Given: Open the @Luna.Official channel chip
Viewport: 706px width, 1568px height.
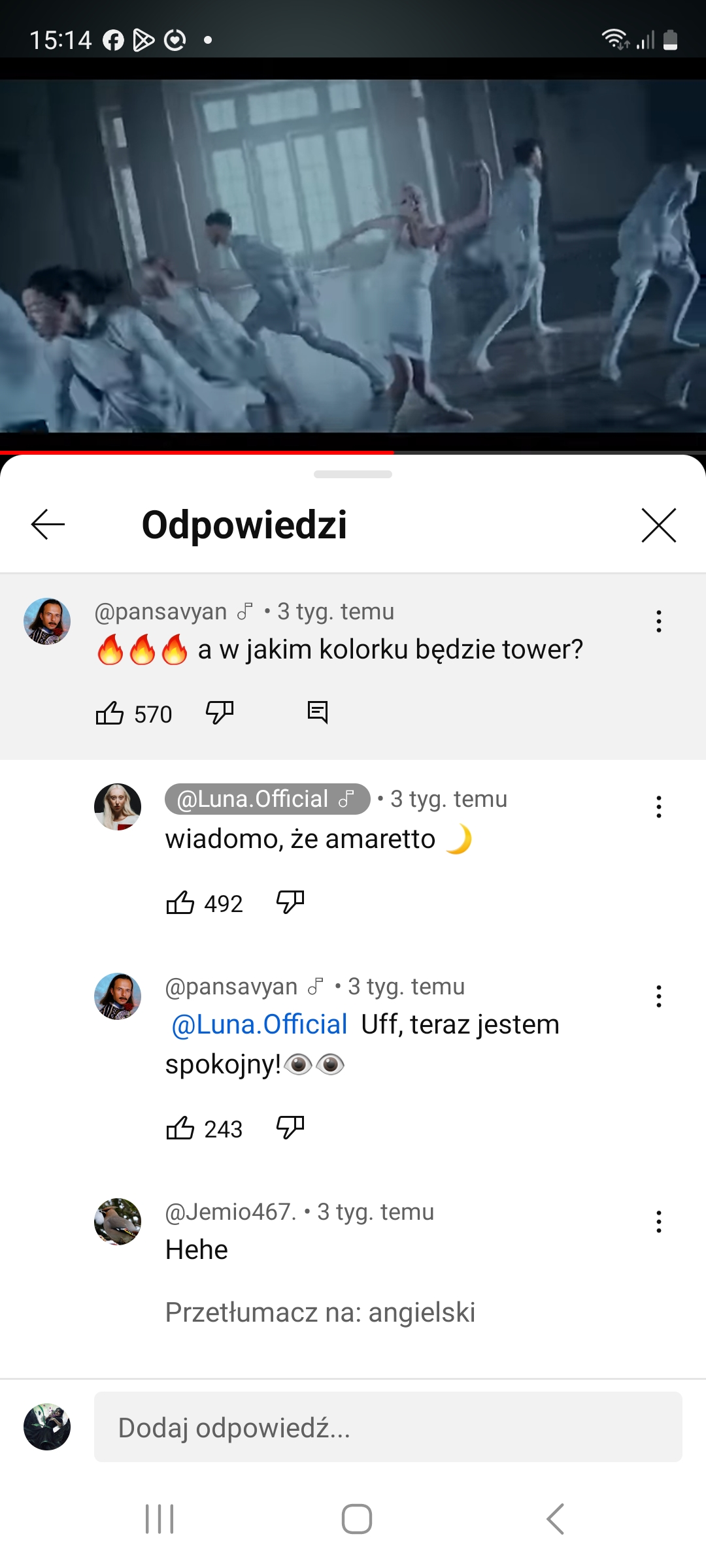Looking at the screenshot, I should click(267, 799).
